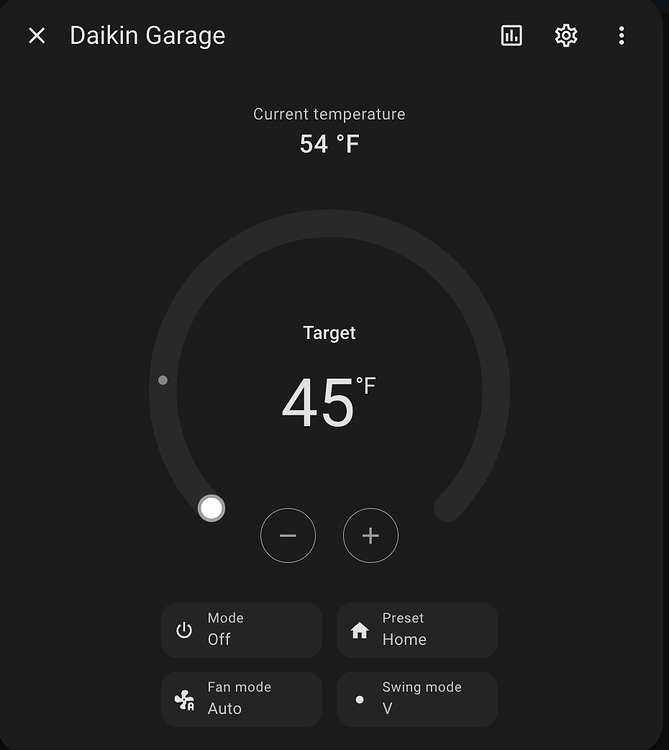Increase the target temperature with plus
669x750 pixels.
371,536
